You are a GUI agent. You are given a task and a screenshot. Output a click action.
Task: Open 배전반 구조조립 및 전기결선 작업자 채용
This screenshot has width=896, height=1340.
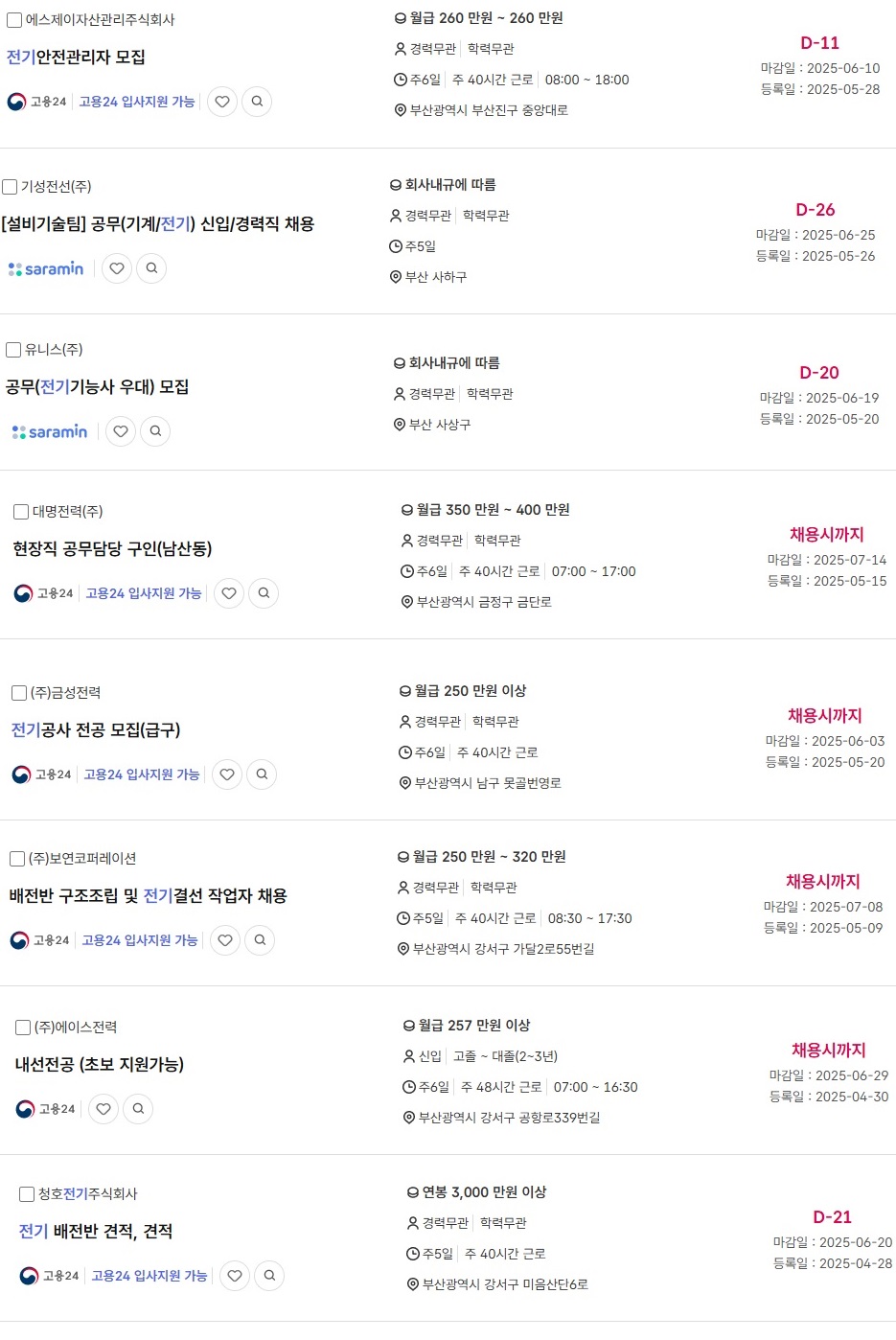(148, 896)
